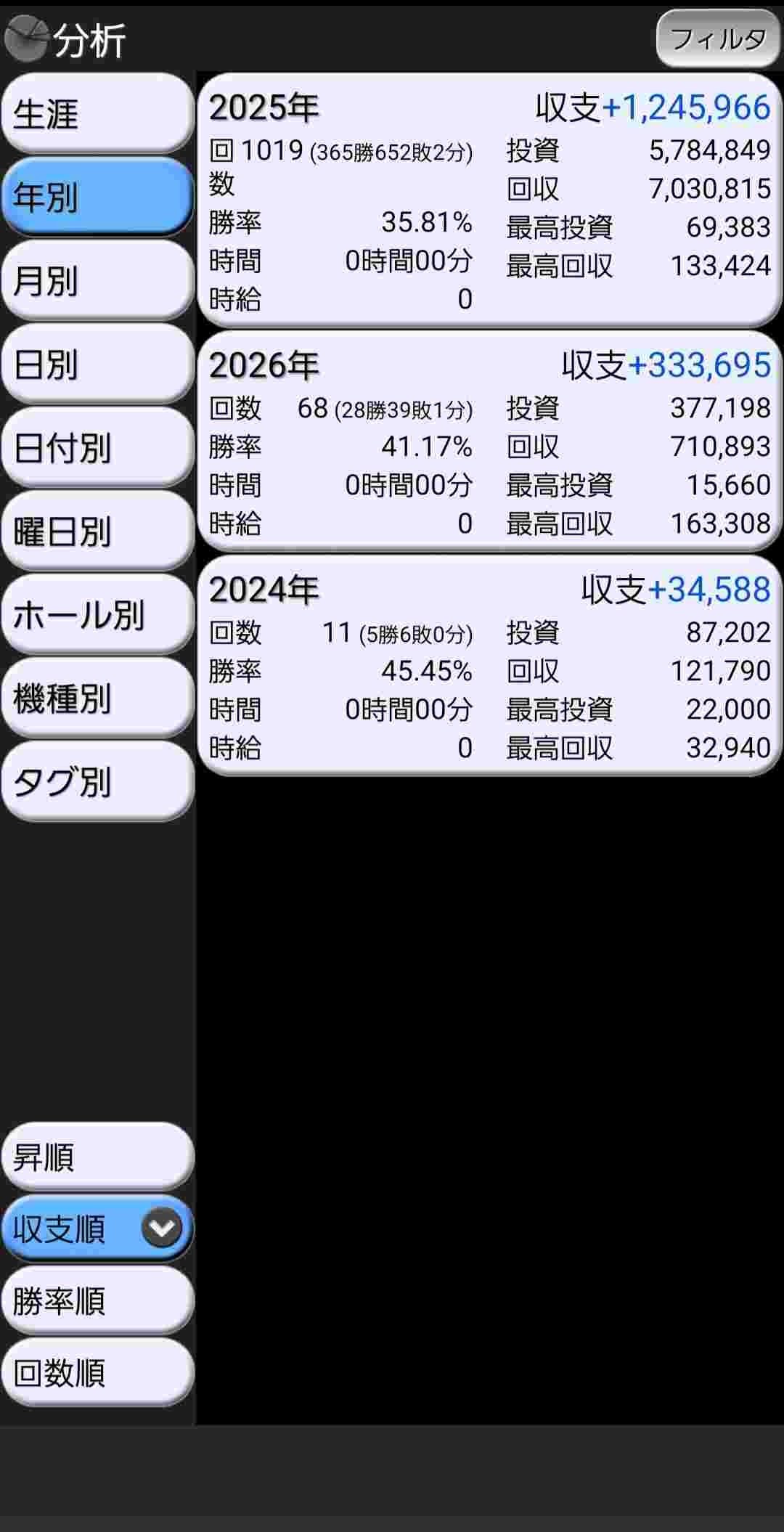Open the 2026年 summary card

click(489, 441)
